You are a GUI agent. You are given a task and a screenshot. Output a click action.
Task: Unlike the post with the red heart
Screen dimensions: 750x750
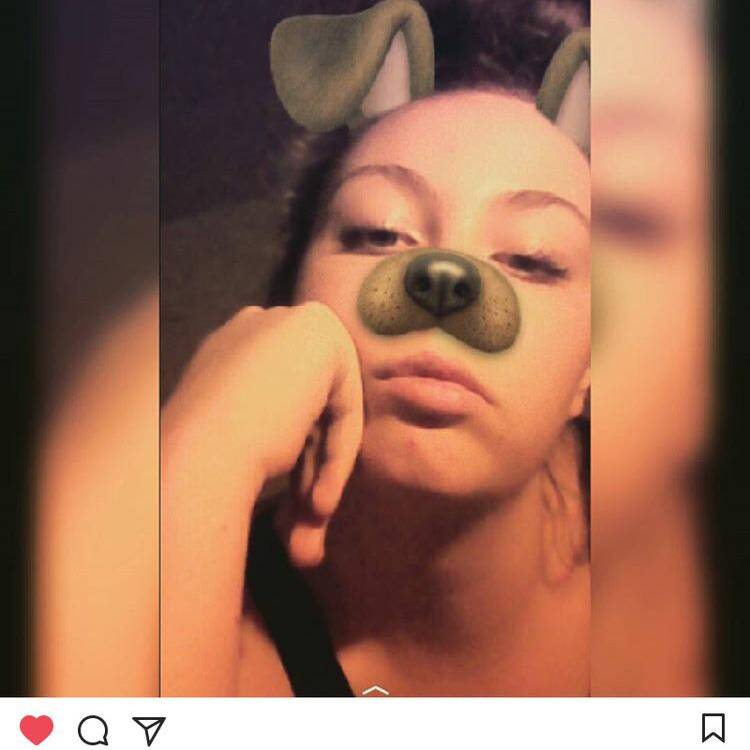[37, 729]
